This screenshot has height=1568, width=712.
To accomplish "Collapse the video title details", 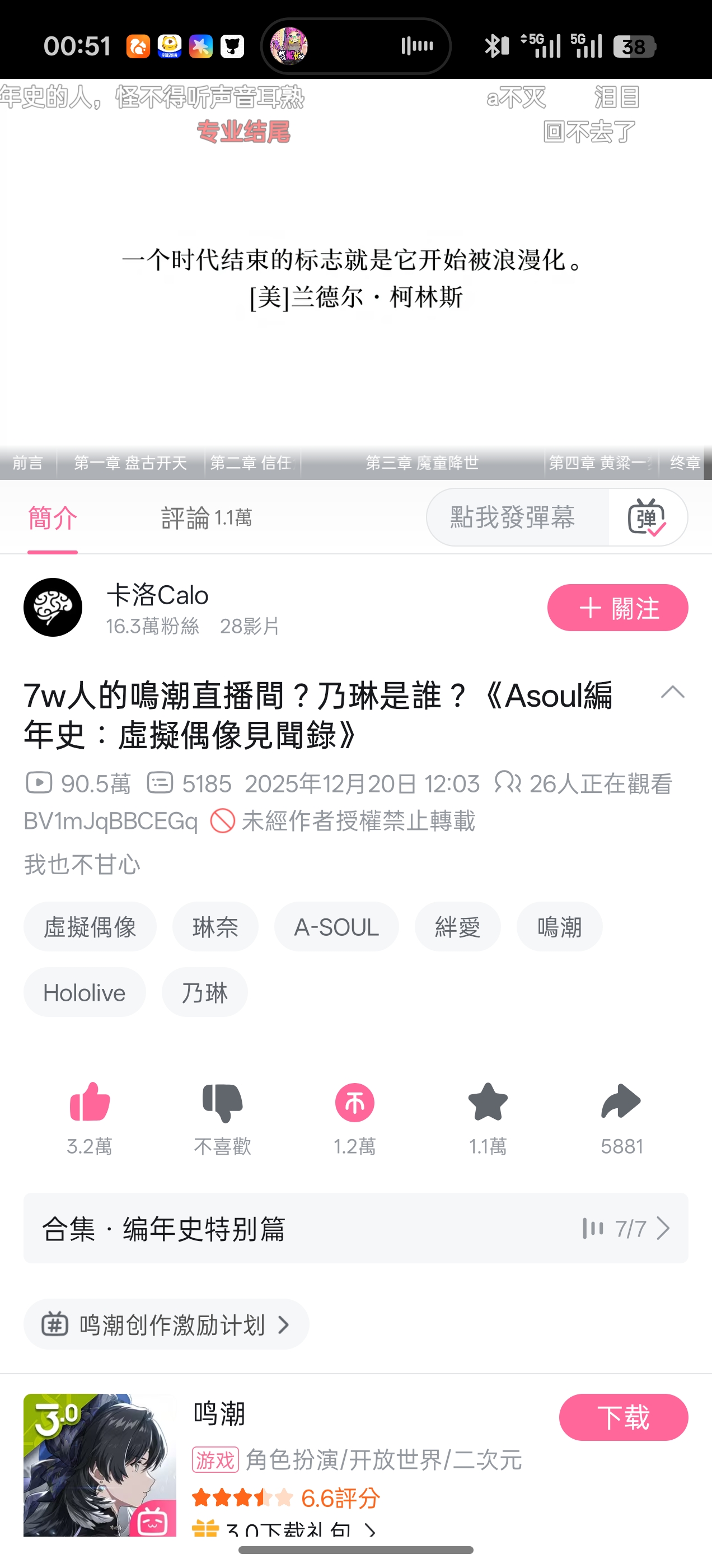I will tap(672, 693).
